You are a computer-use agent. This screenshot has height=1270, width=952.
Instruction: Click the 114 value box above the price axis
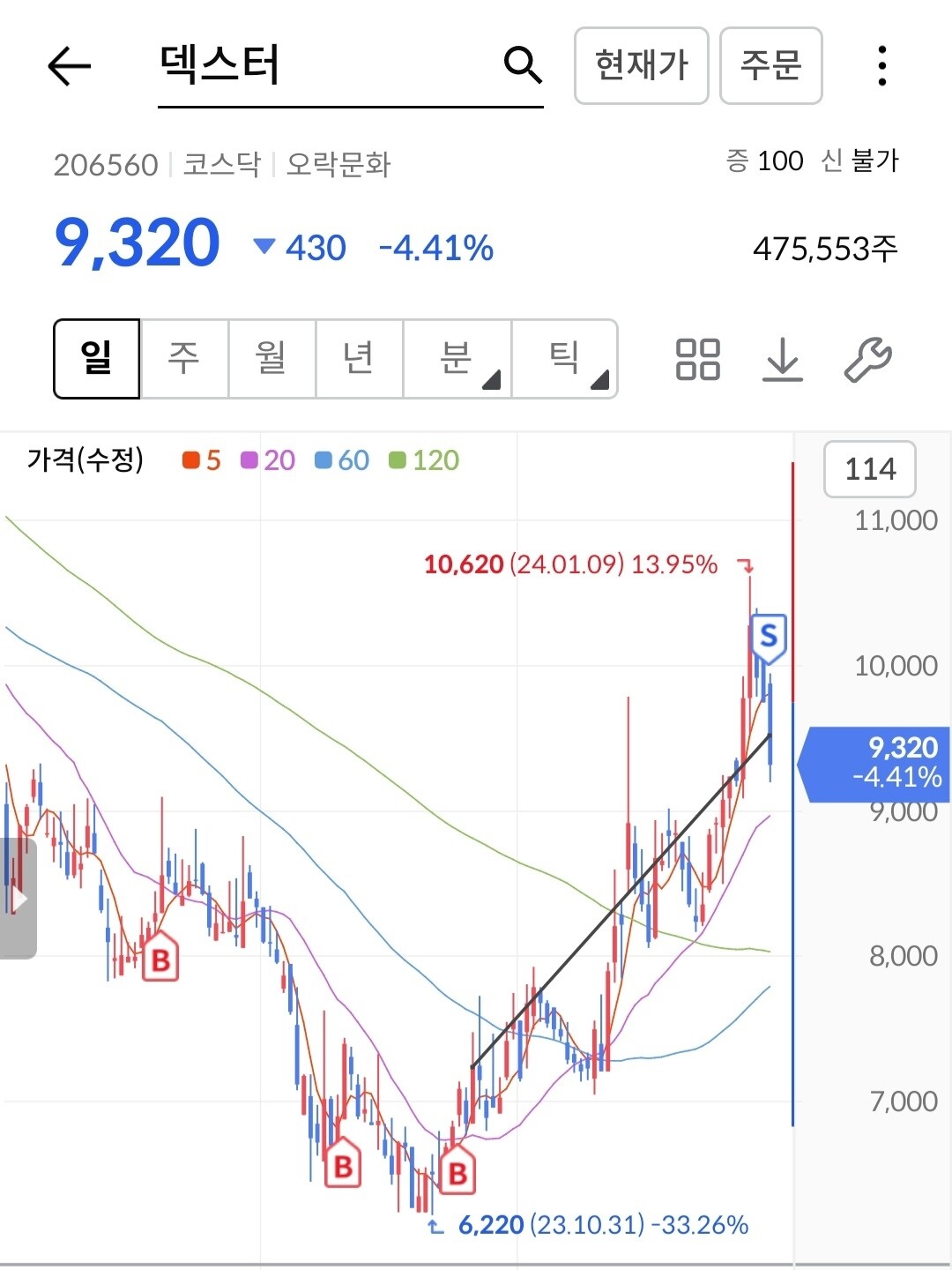pyautogui.click(x=869, y=470)
